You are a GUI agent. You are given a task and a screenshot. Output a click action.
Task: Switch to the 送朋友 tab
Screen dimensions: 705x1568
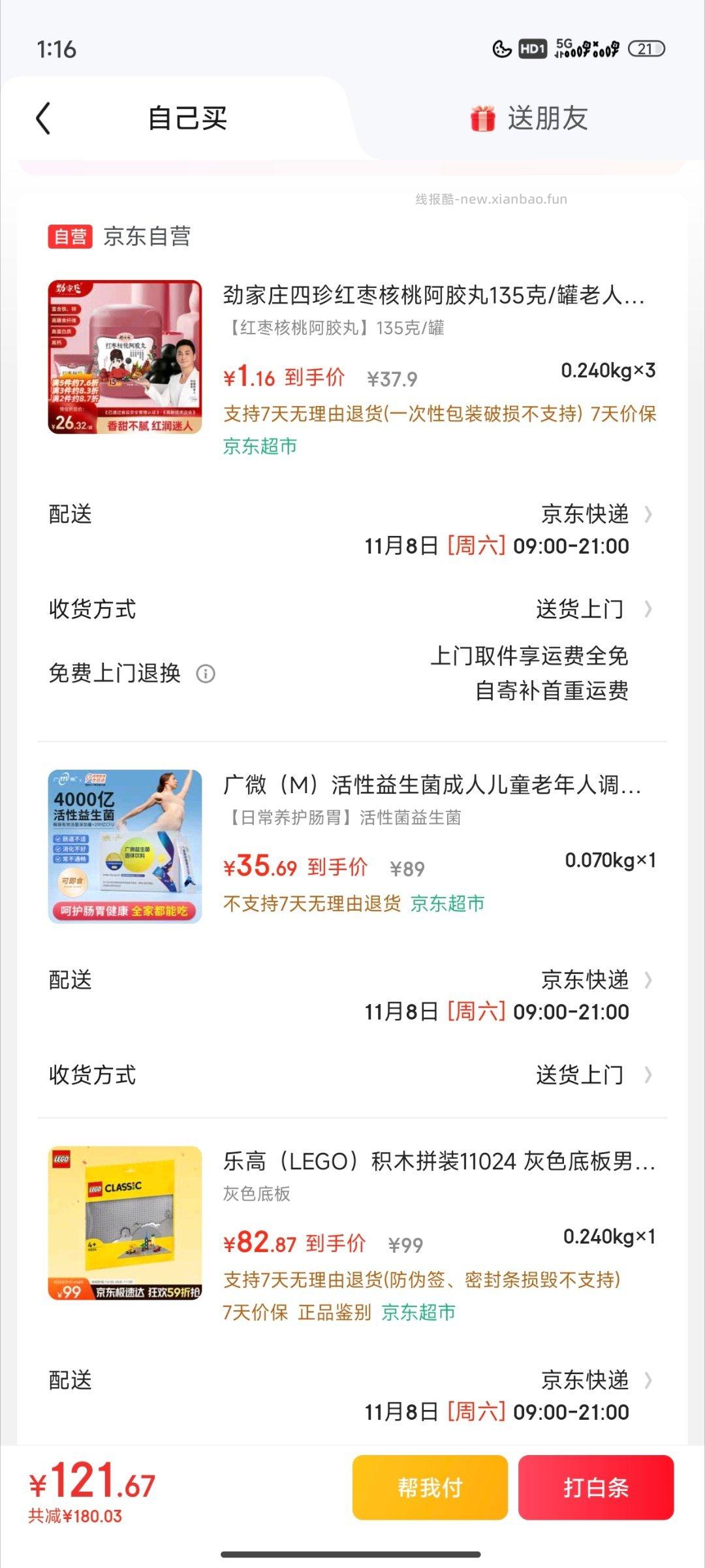click(548, 119)
